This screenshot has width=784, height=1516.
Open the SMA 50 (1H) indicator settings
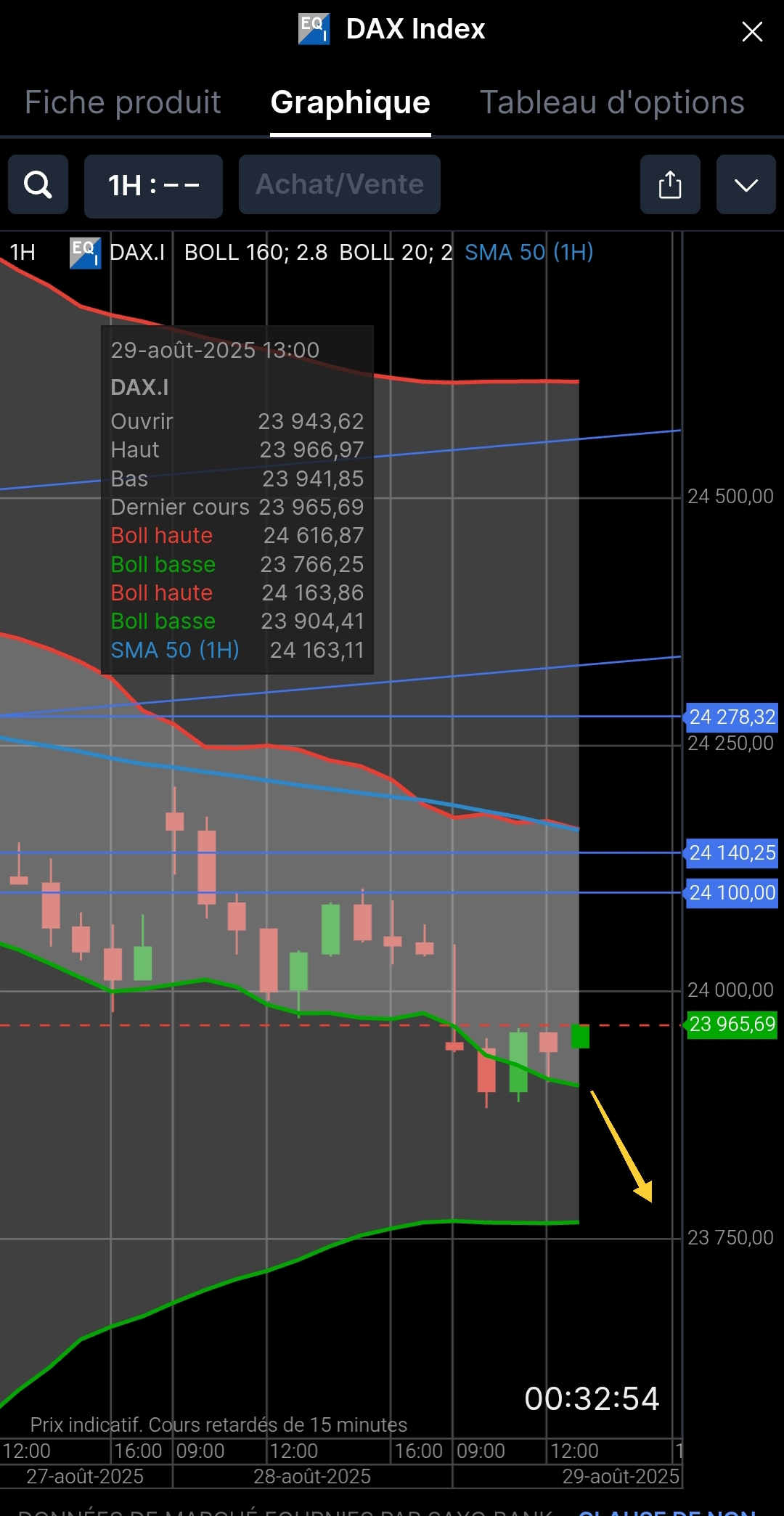(528, 253)
